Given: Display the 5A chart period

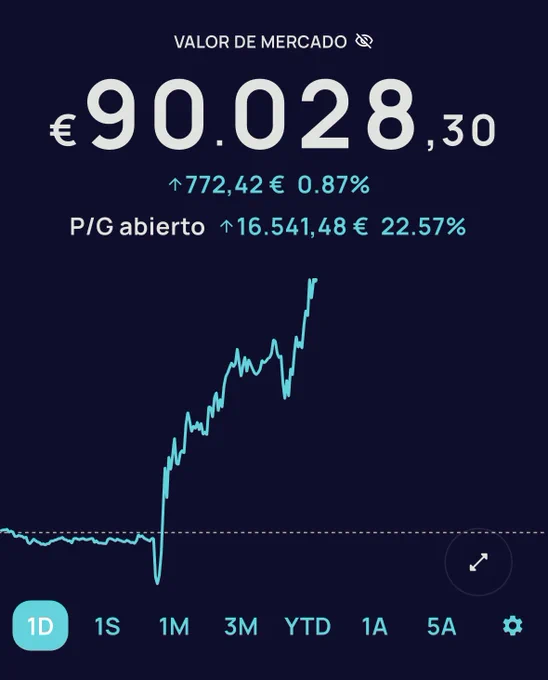Looking at the screenshot, I should pyautogui.click(x=441, y=626).
